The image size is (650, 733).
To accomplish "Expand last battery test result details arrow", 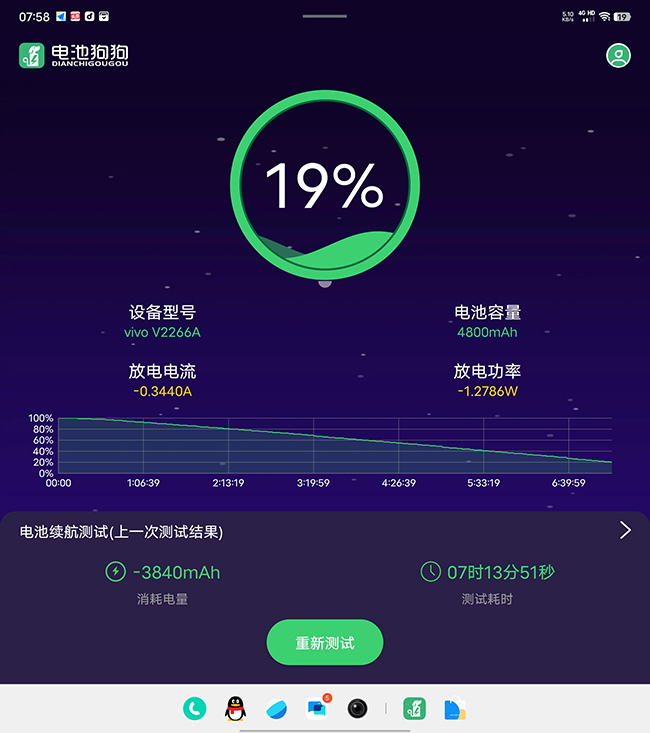I will 625,530.
